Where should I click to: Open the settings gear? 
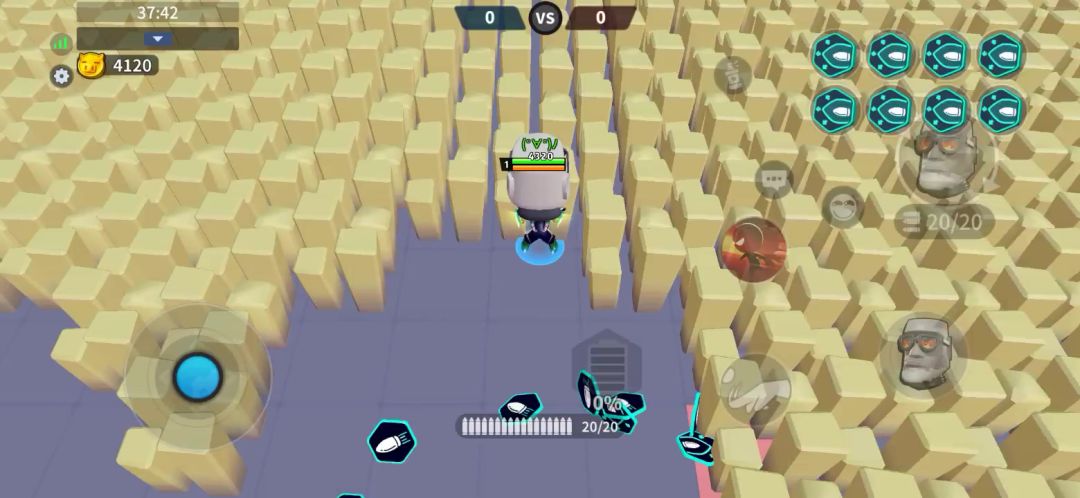[x=62, y=76]
